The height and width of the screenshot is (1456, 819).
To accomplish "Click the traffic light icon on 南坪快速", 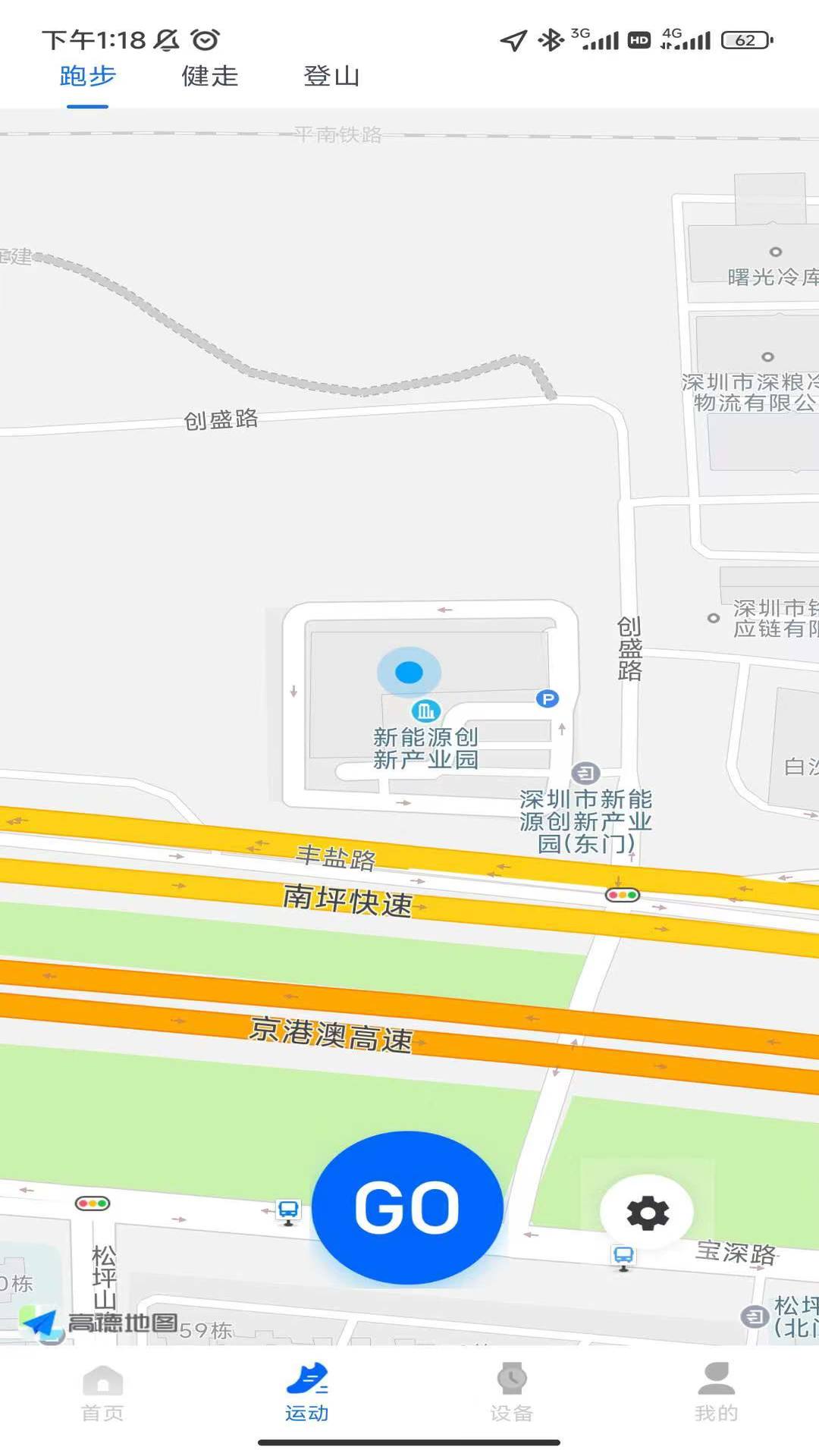I will click(x=623, y=894).
